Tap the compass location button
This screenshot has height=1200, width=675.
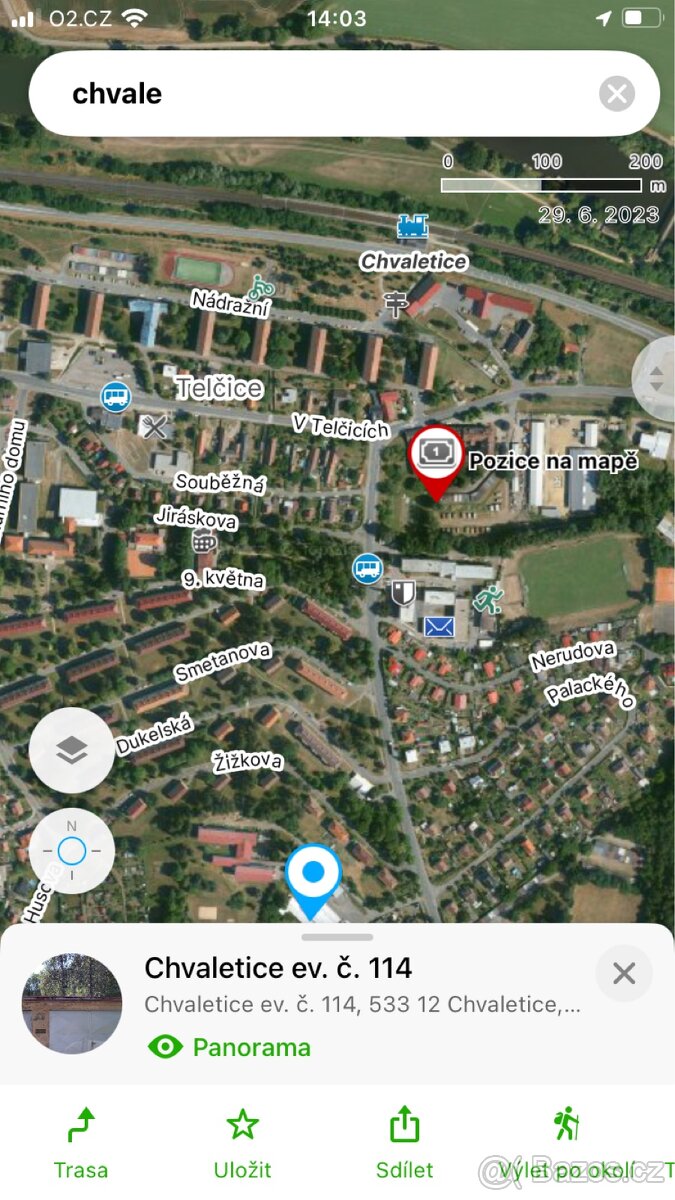pyautogui.click(x=72, y=851)
